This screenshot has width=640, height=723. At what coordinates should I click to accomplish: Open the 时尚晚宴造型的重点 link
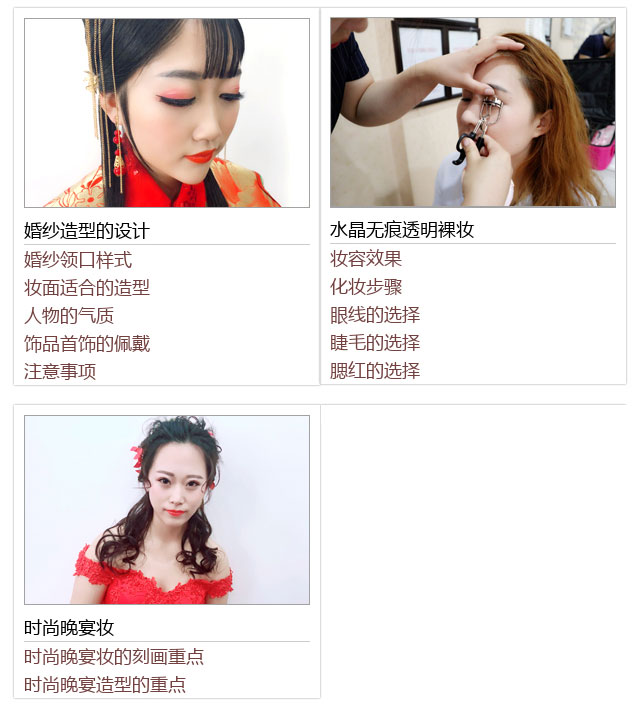pos(105,685)
